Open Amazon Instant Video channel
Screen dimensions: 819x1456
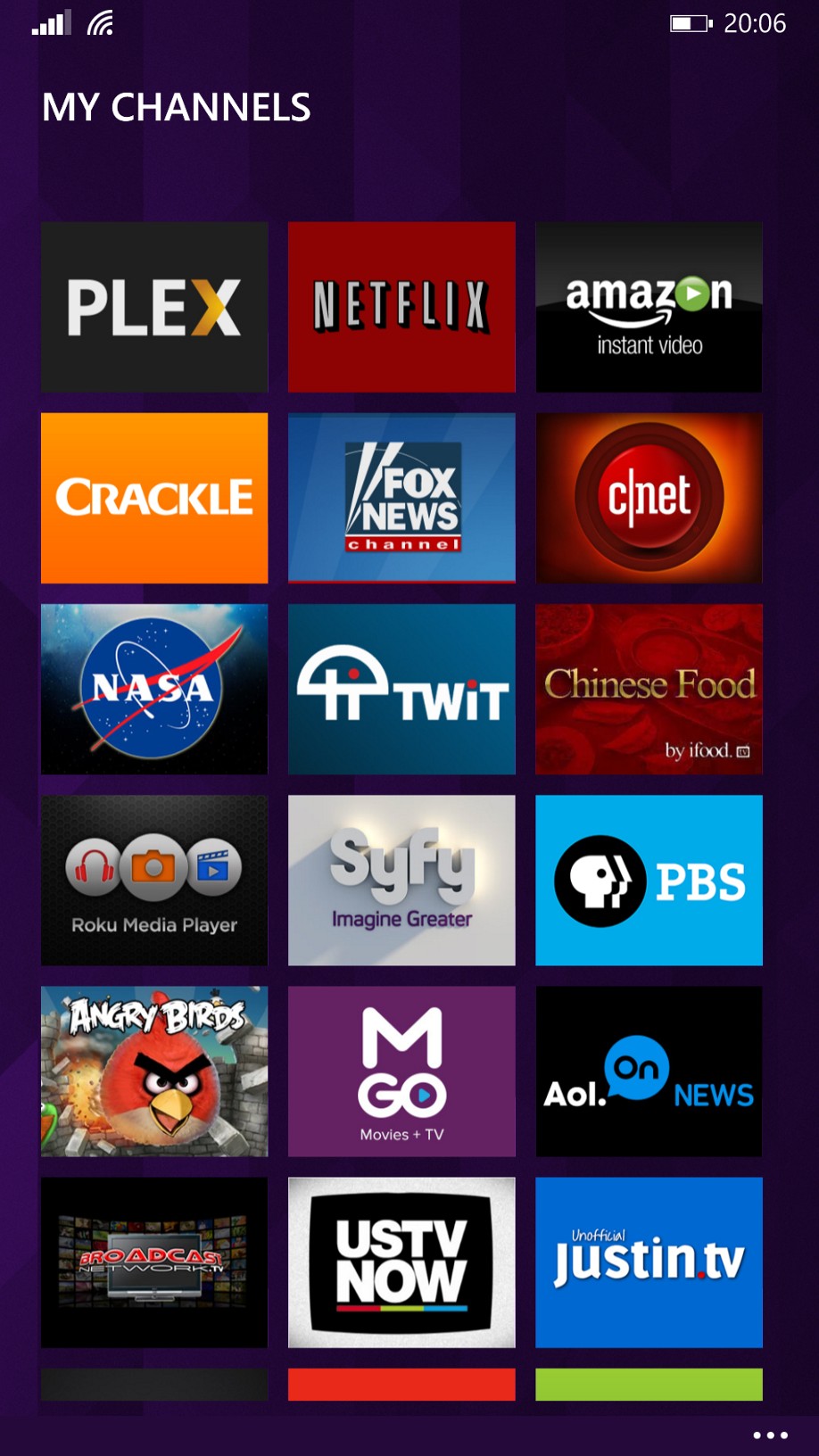tap(649, 307)
